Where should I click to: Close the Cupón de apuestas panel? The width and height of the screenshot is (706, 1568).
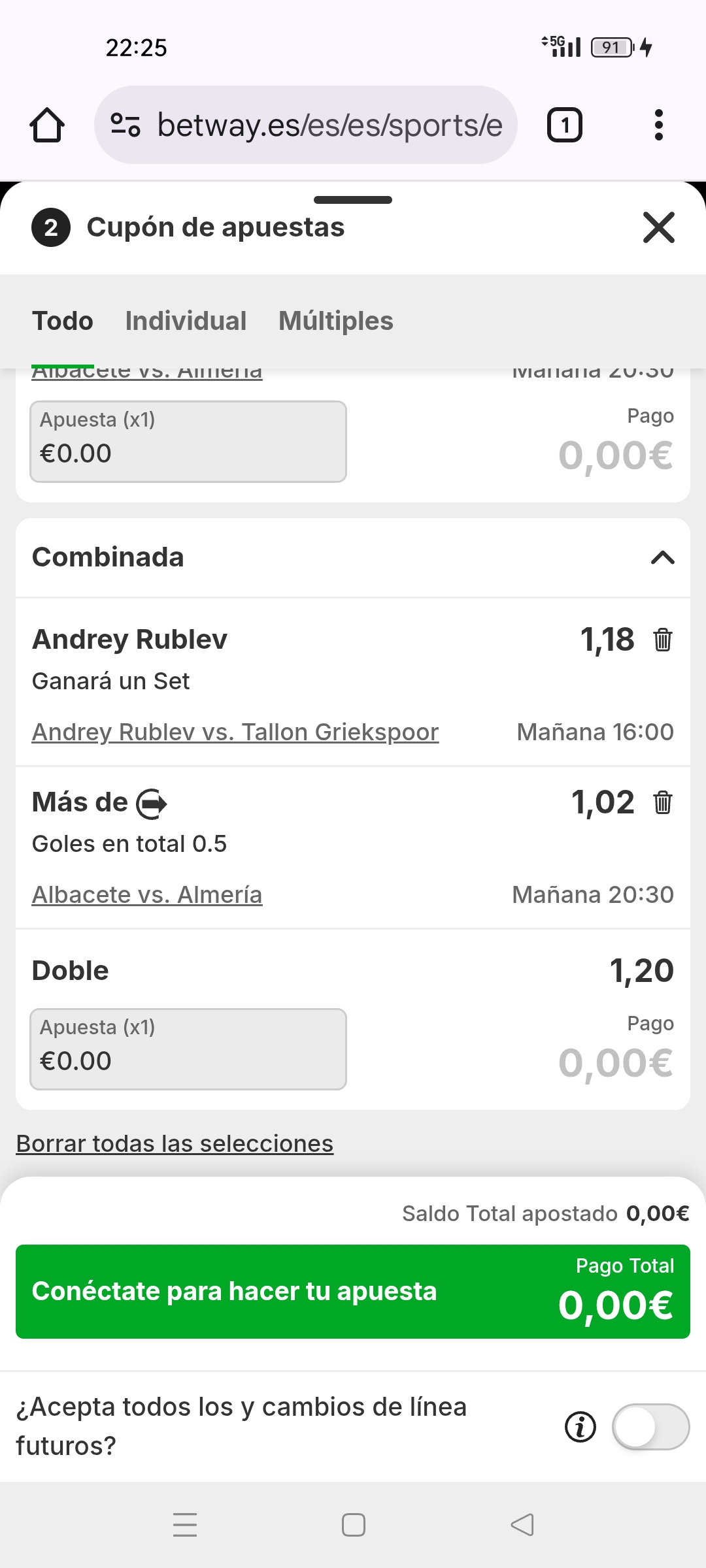(x=658, y=227)
